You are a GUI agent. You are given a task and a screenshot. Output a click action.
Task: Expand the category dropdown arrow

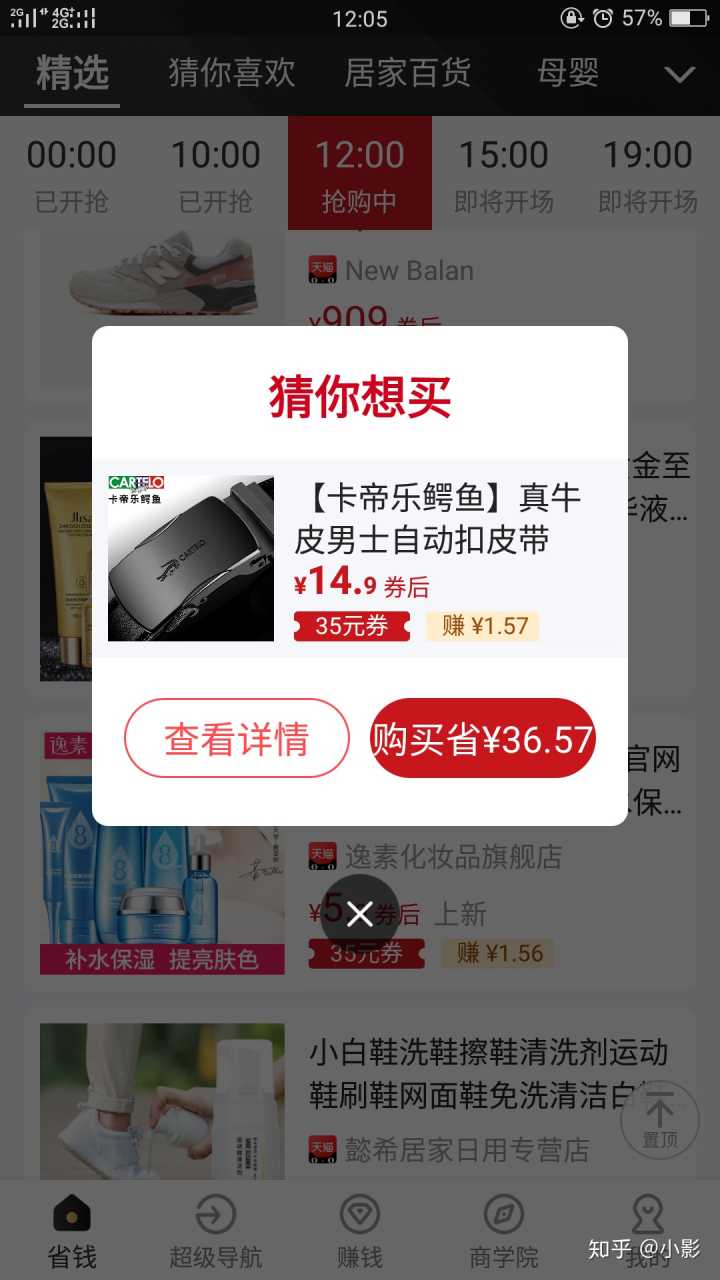point(680,75)
